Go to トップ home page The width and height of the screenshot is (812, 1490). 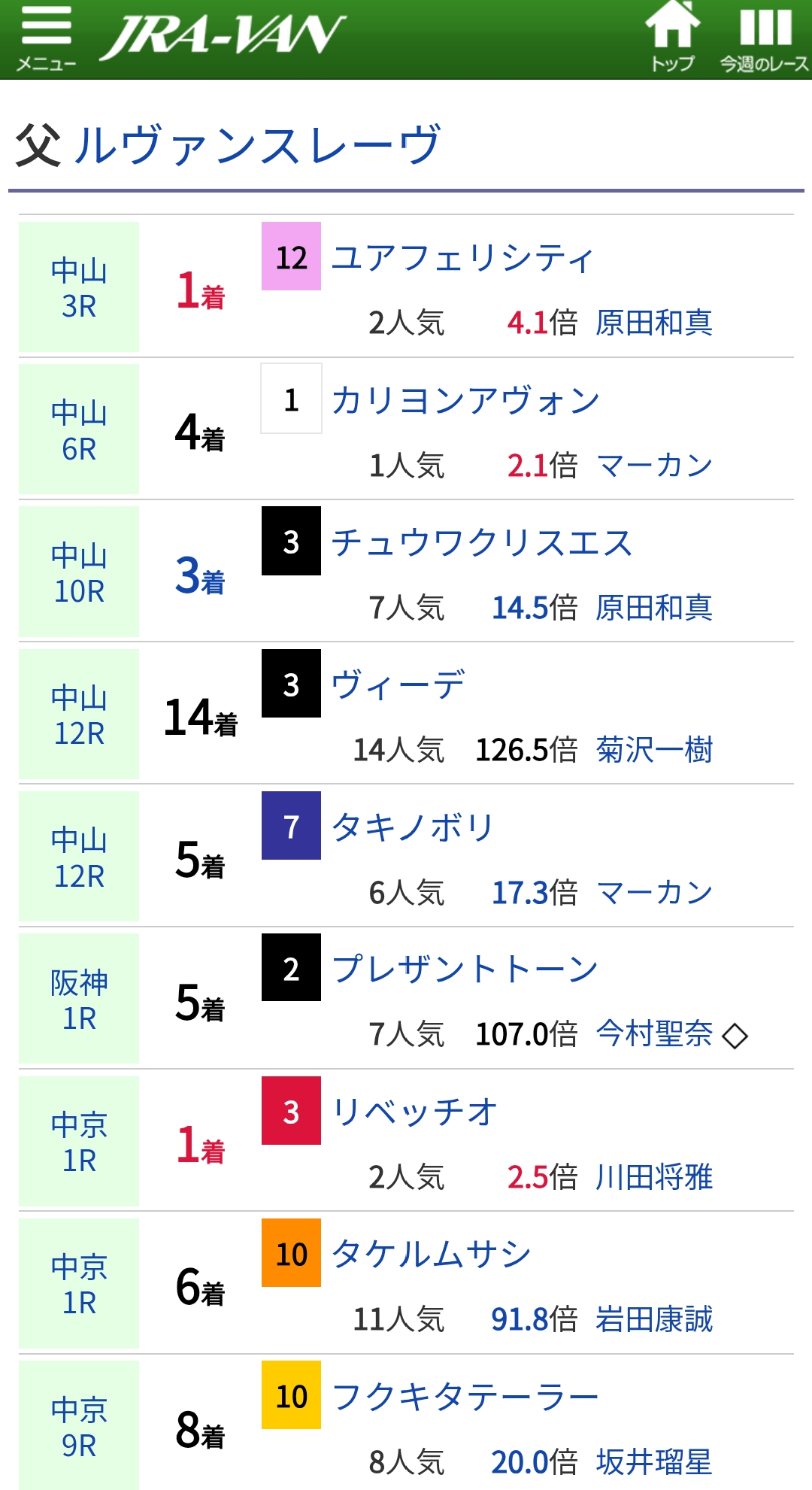tap(672, 38)
